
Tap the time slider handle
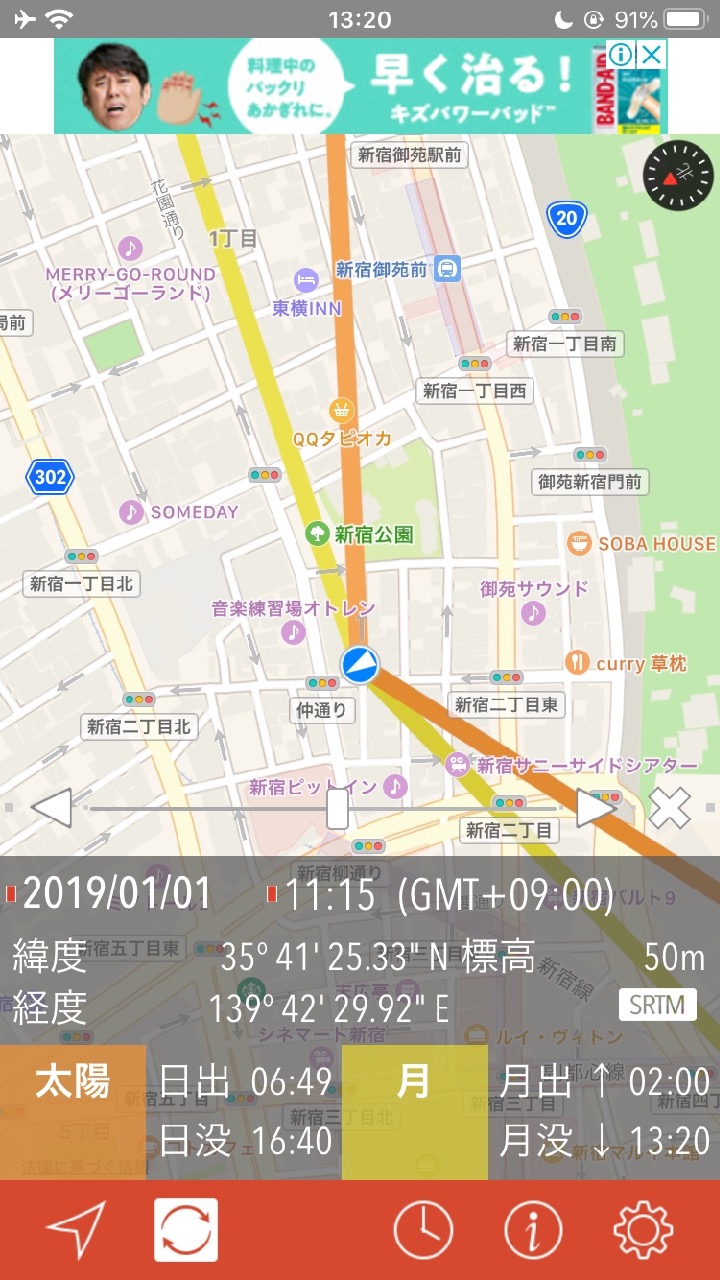pyautogui.click(x=338, y=808)
